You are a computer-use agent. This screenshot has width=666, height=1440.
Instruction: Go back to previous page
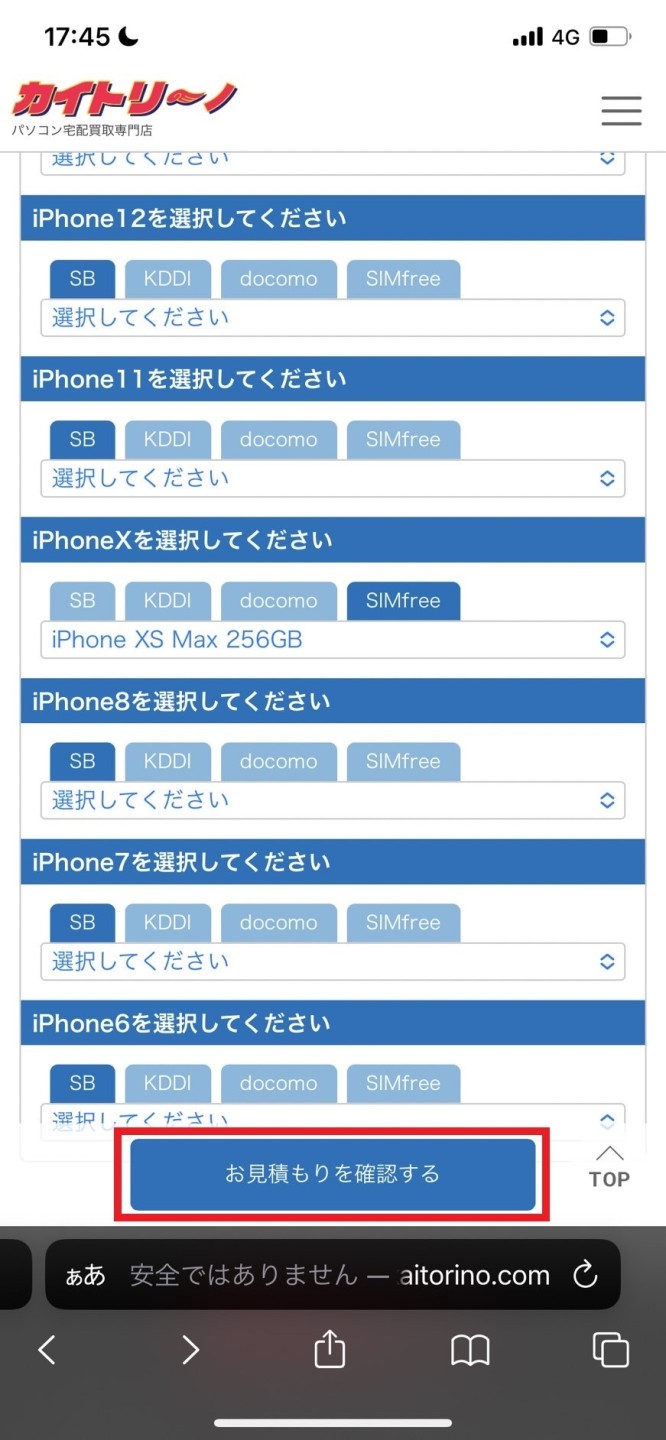47,1351
